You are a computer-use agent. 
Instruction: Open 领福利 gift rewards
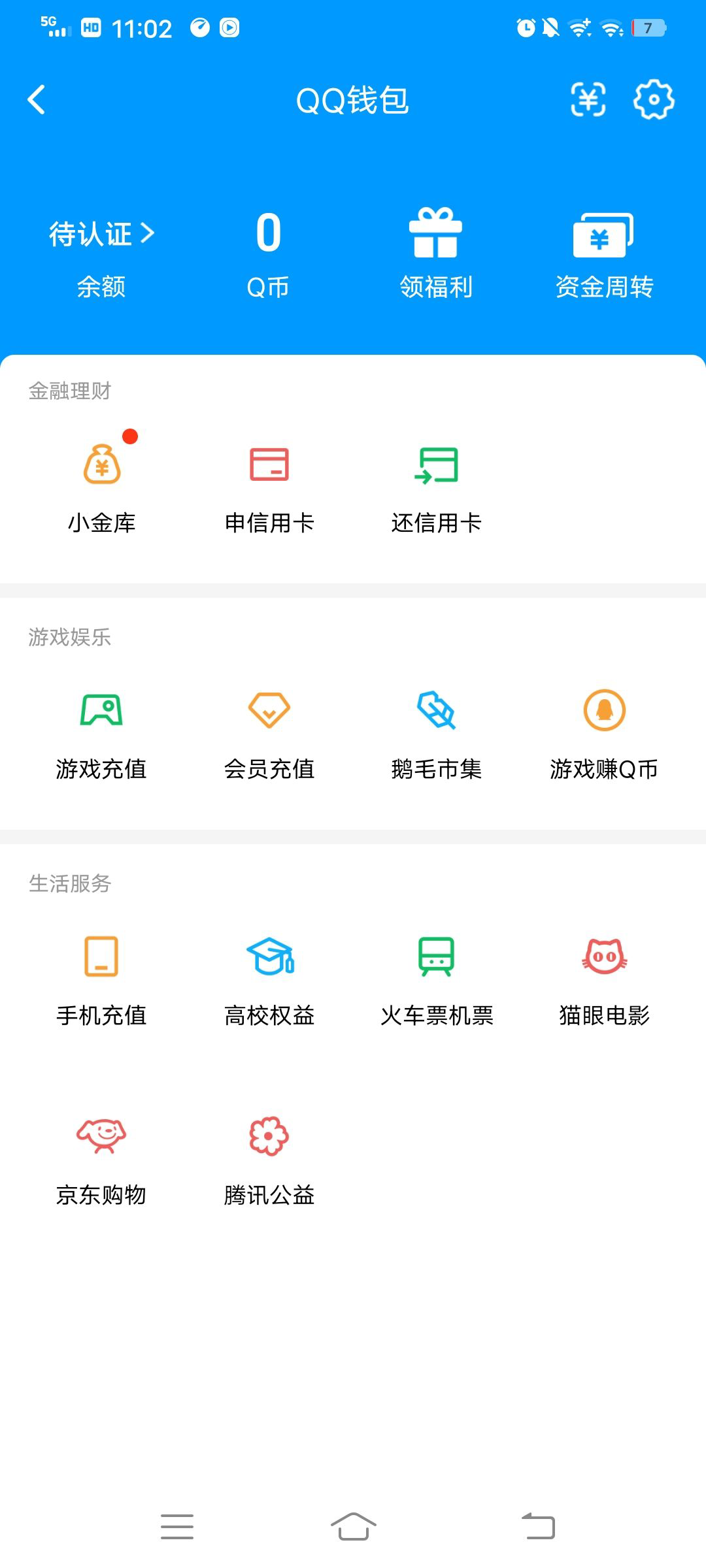[x=436, y=255]
